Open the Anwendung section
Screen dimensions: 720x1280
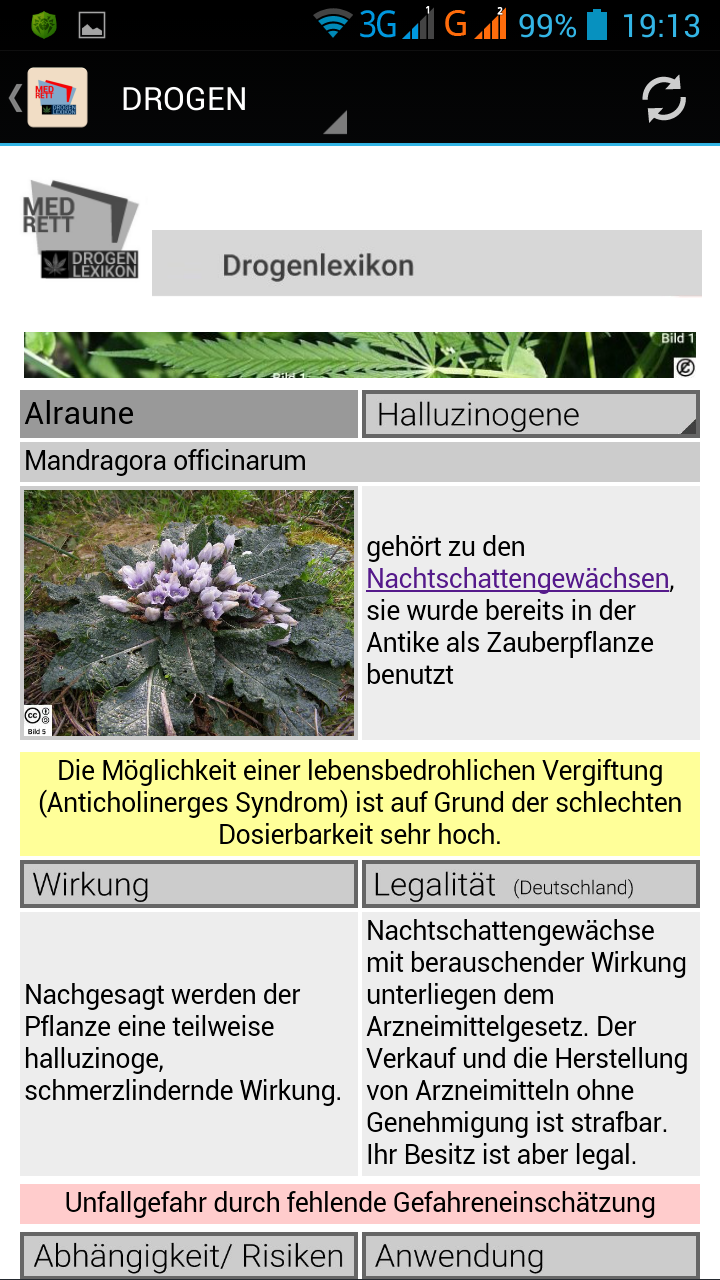530,1256
